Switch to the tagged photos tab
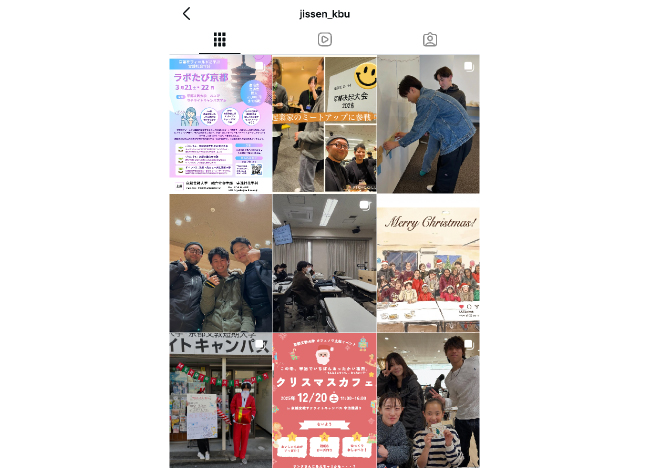 429,40
